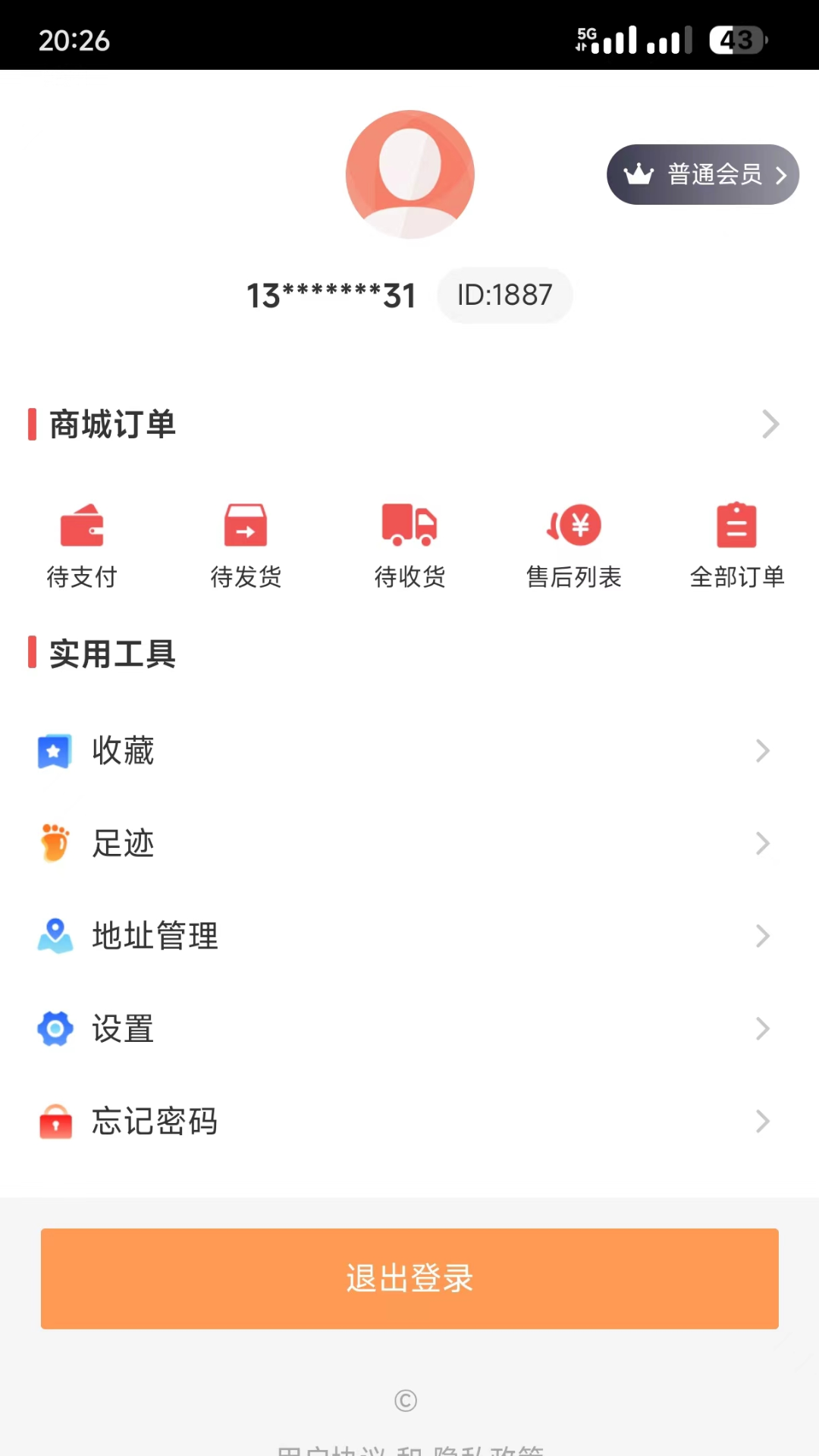This screenshot has height=1456, width=819.
Task: Tap the 退出登录 logout button
Action: pyautogui.click(x=409, y=1279)
